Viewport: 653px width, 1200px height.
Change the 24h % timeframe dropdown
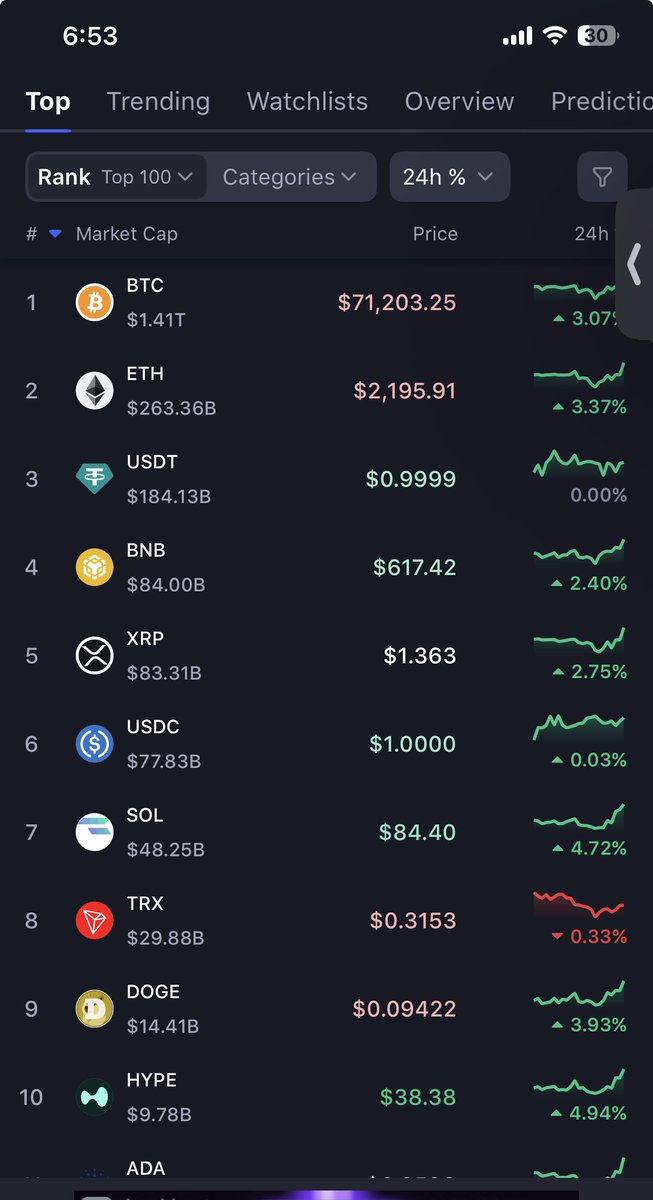pos(449,177)
